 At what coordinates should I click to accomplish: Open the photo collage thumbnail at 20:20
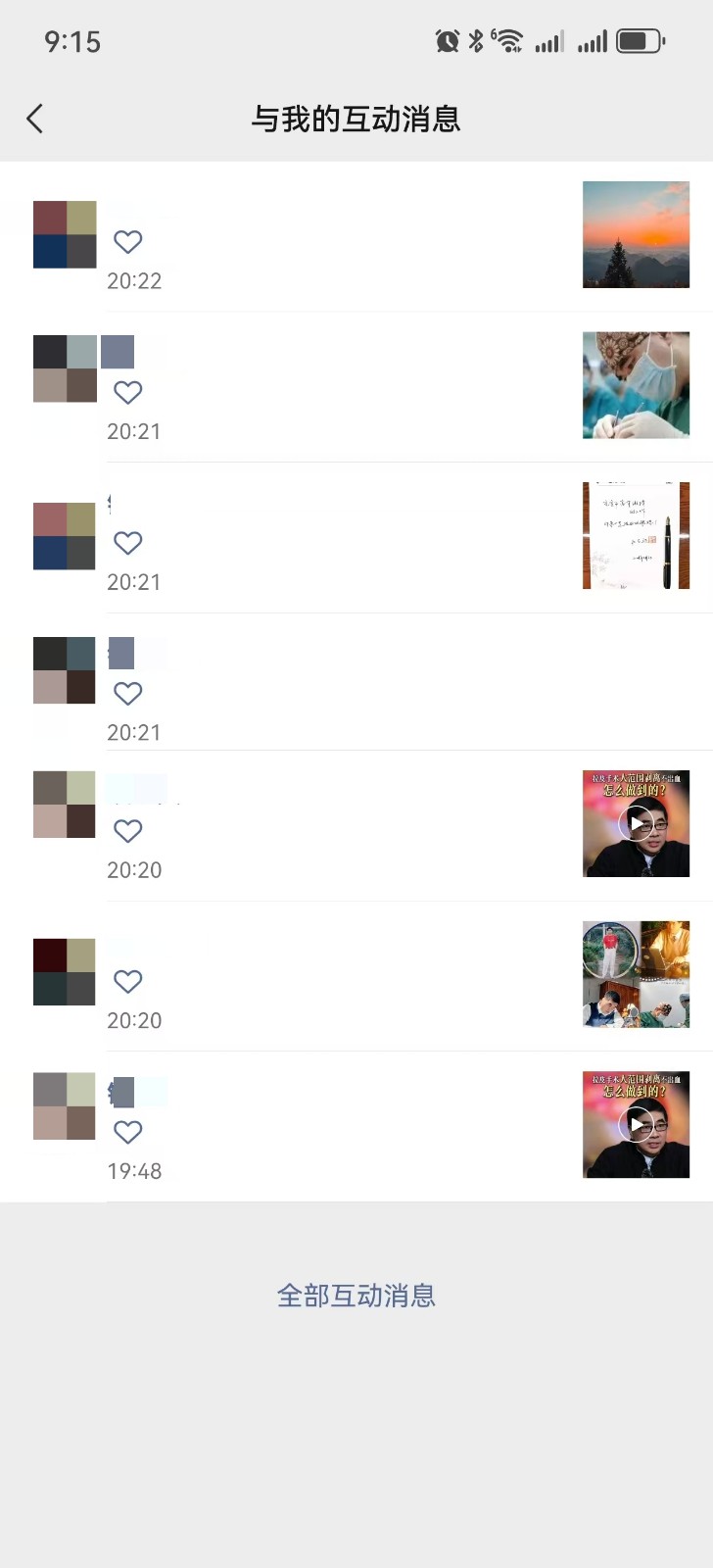pyautogui.click(x=636, y=974)
